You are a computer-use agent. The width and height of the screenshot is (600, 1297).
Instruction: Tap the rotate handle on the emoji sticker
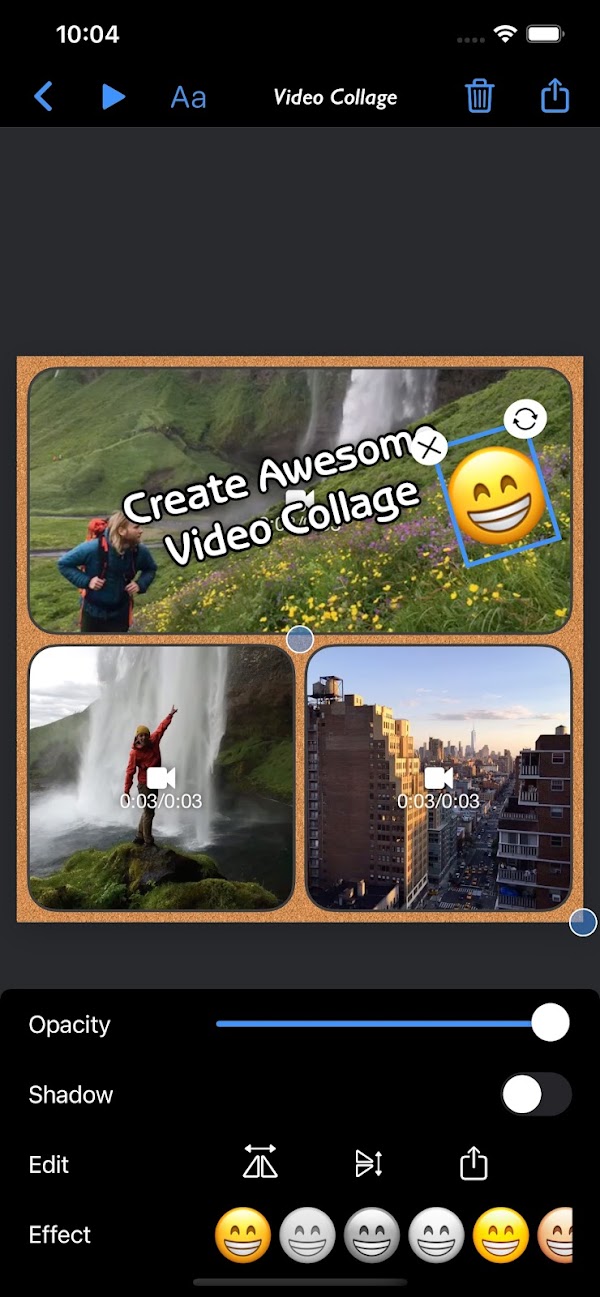coord(525,420)
